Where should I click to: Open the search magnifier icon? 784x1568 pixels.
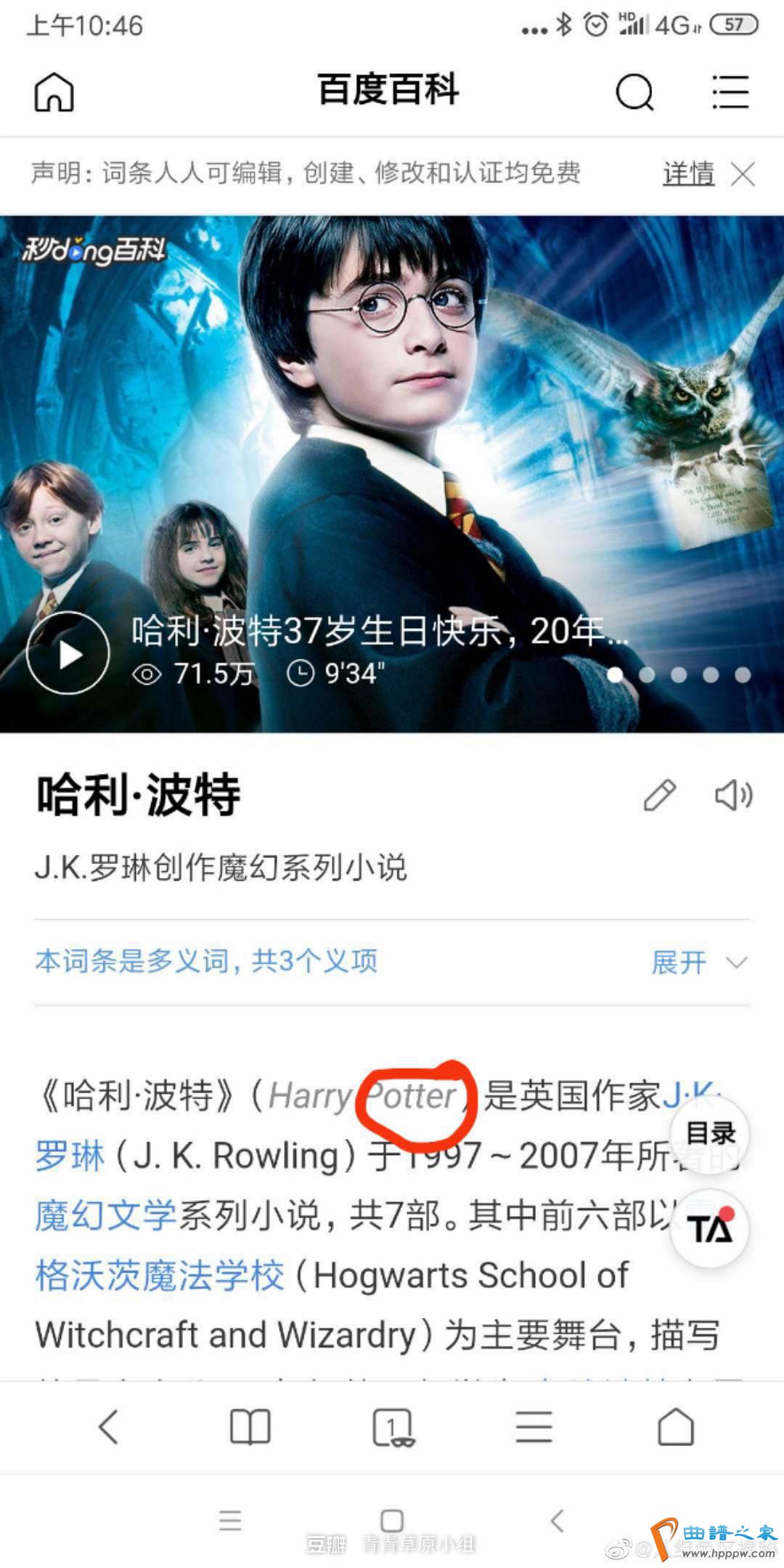pyautogui.click(x=634, y=92)
